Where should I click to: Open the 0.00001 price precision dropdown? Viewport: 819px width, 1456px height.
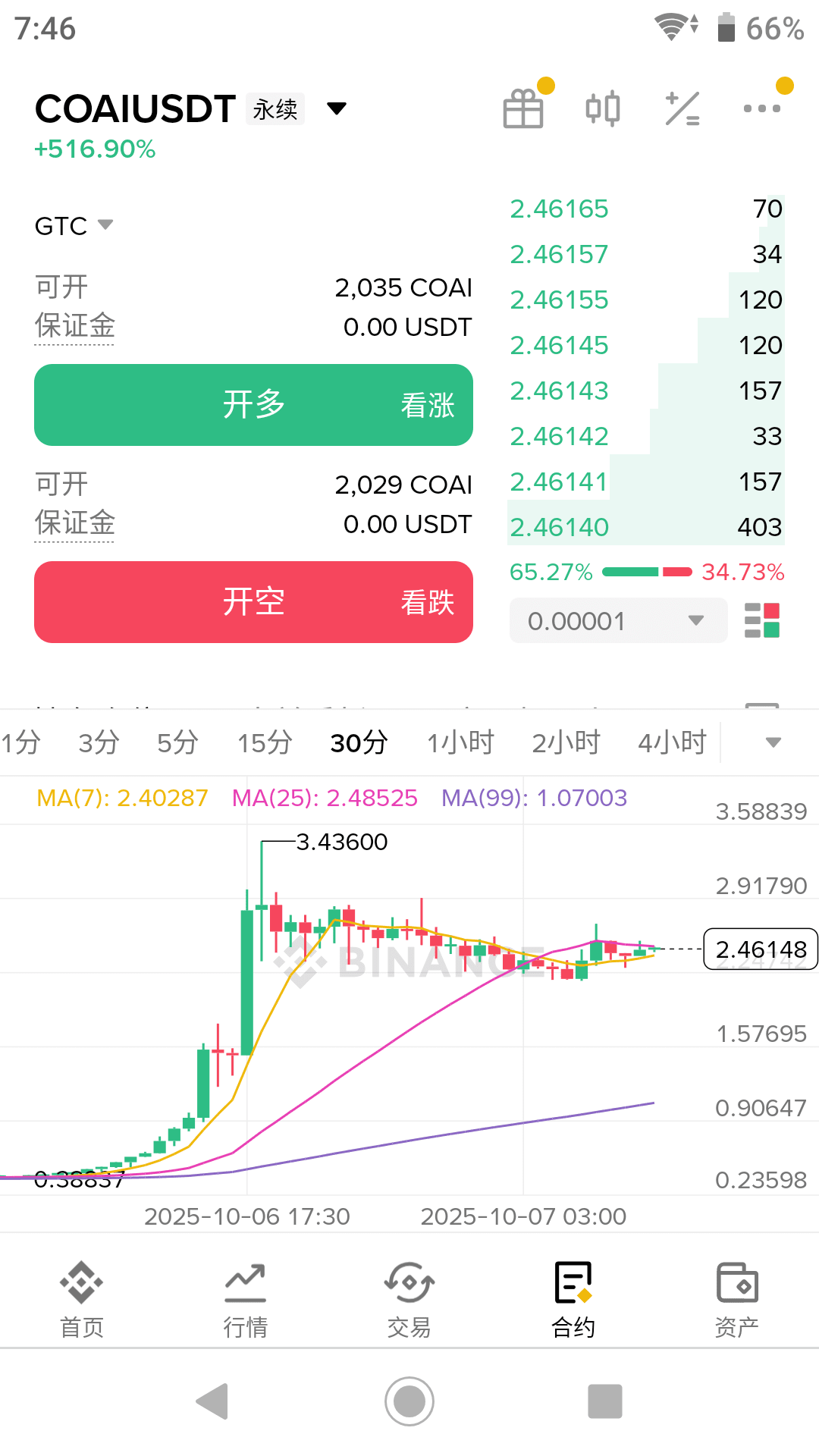[617, 621]
